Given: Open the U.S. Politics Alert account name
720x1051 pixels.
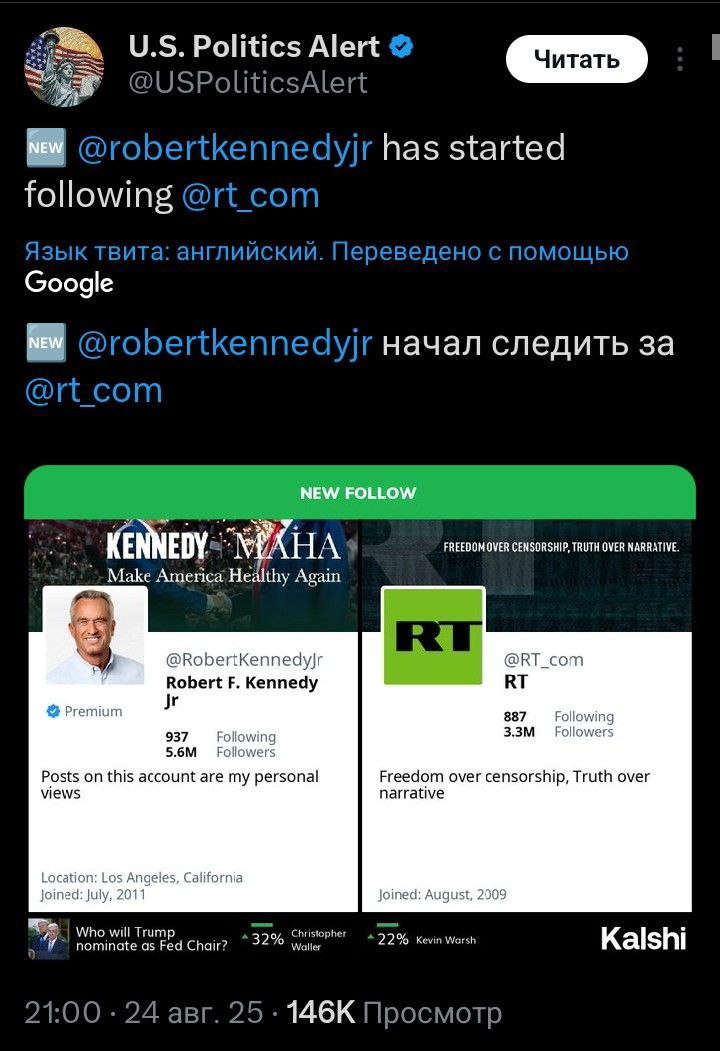Looking at the screenshot, I should (255, 46).
